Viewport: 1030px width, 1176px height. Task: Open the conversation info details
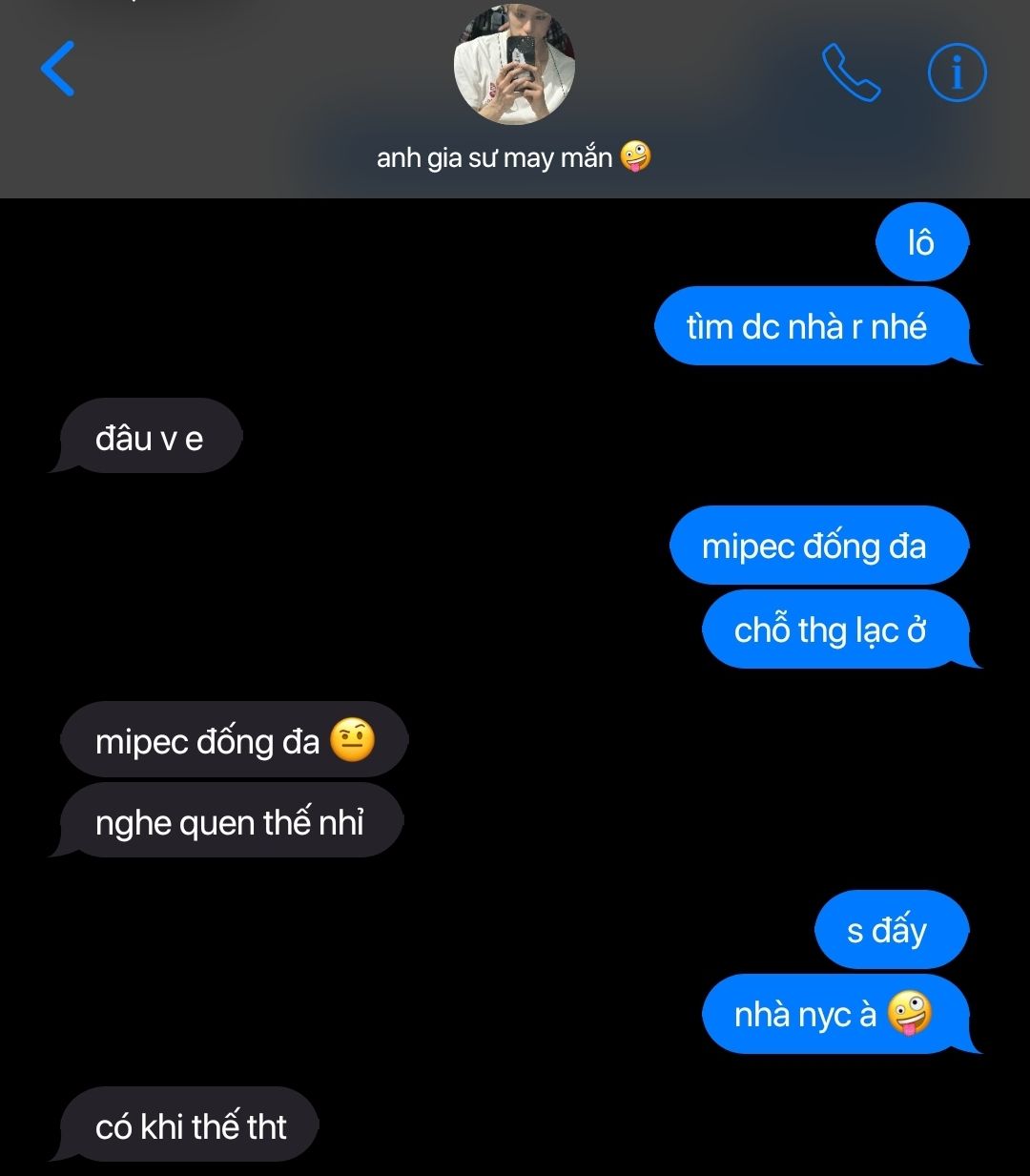click(957, 72)
